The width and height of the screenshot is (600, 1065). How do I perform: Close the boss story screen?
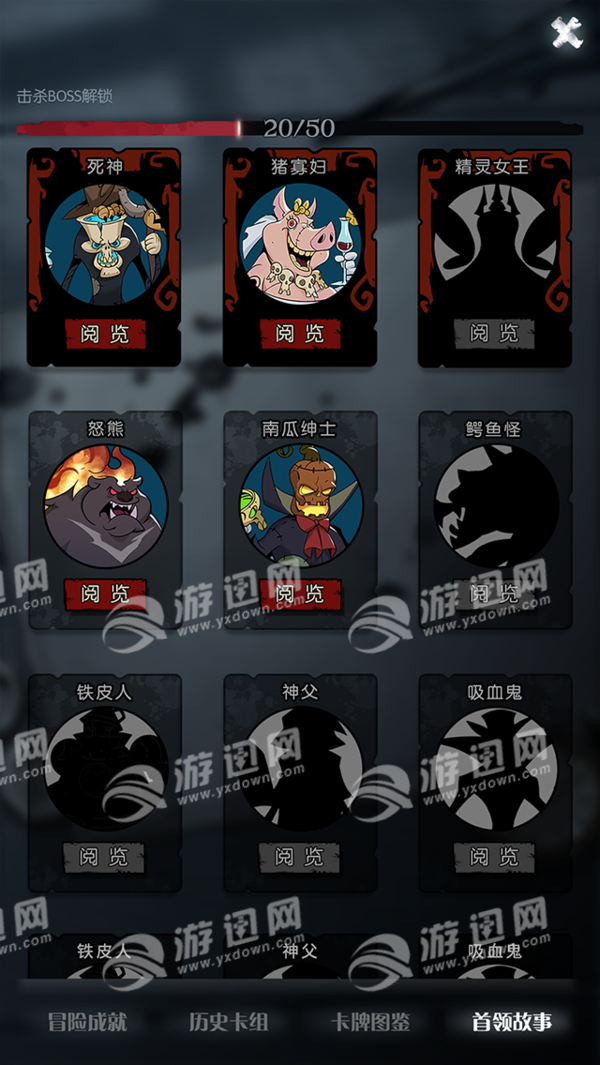566,34
